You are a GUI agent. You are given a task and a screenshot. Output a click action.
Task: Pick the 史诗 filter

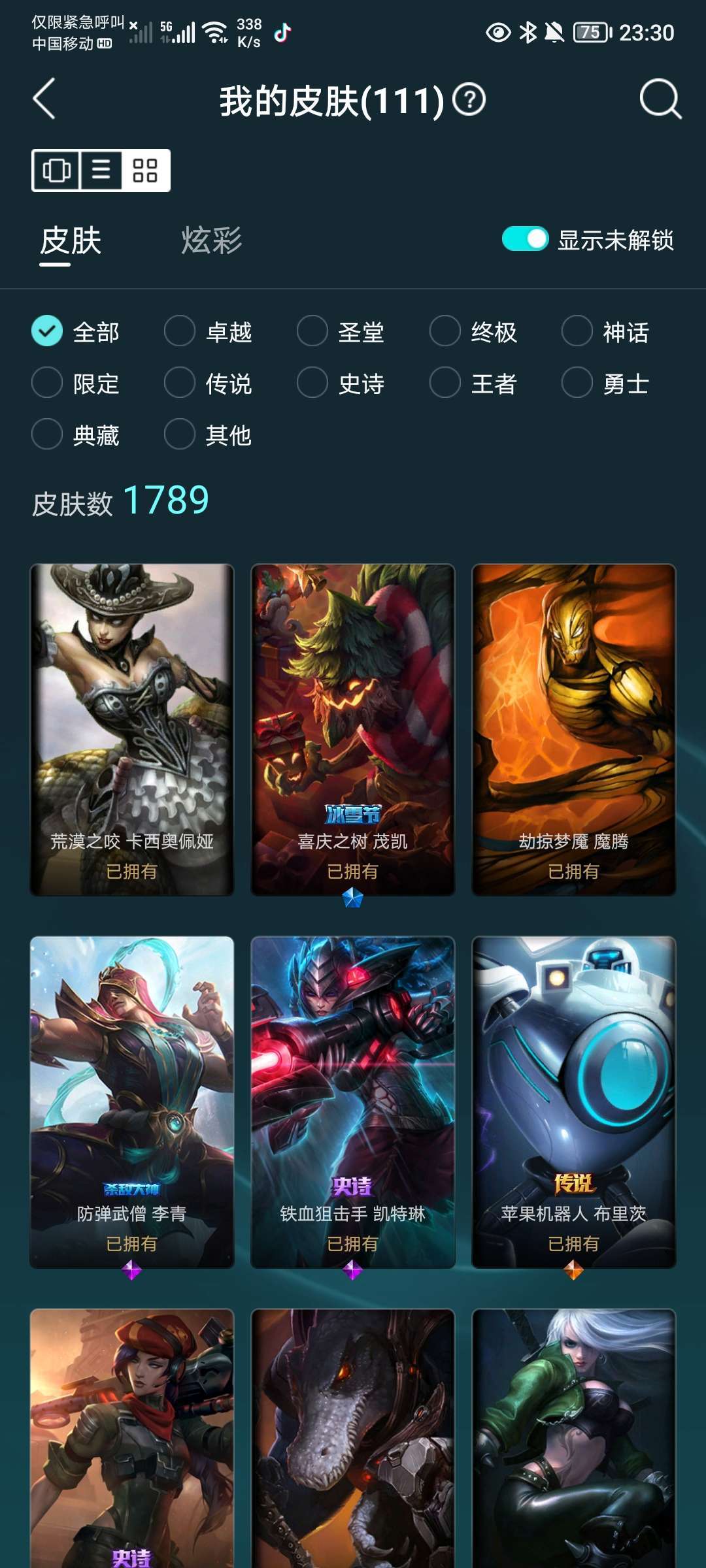(x=341, y=383)
